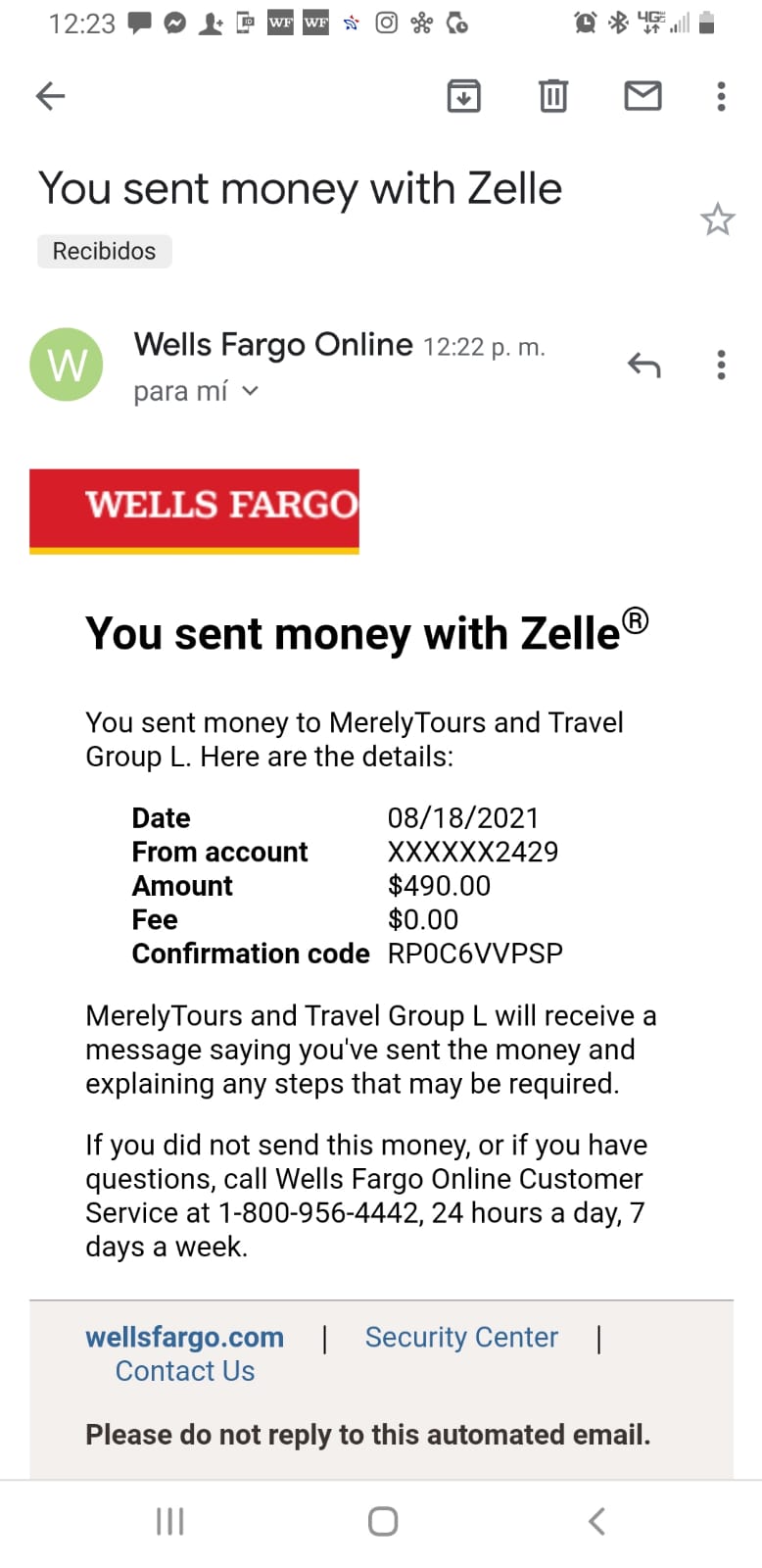Star this email

(717, 220)
